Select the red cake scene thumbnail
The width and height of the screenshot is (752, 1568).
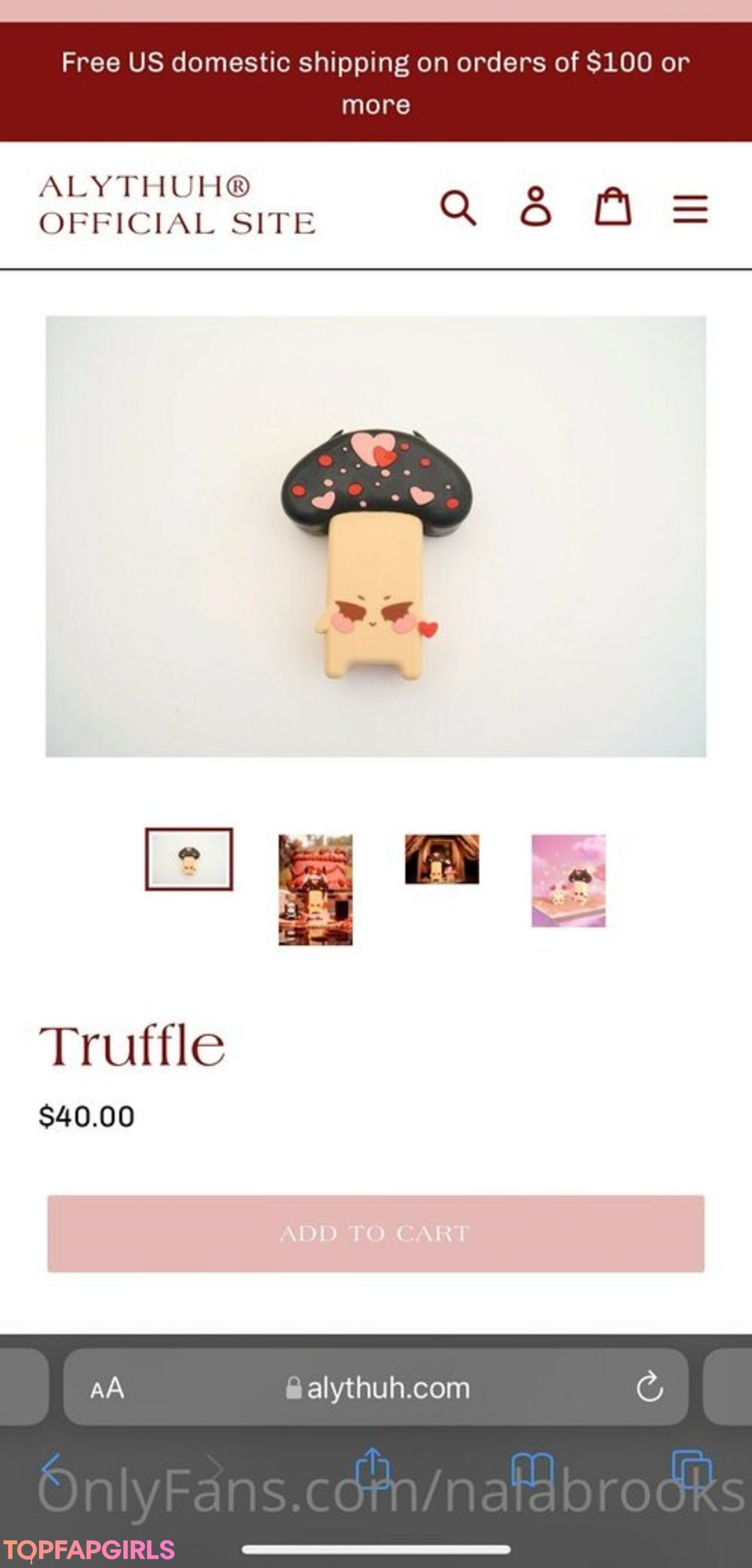(315, 890)
